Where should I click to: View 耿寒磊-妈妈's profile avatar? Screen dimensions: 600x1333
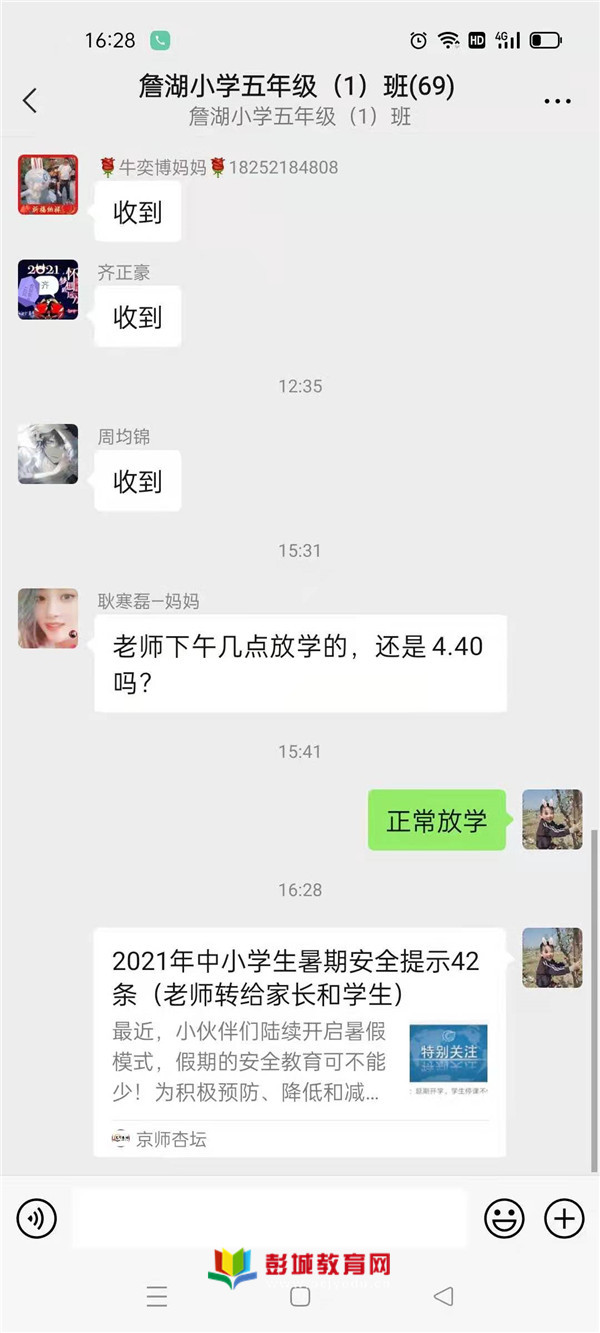click(48, 618)
